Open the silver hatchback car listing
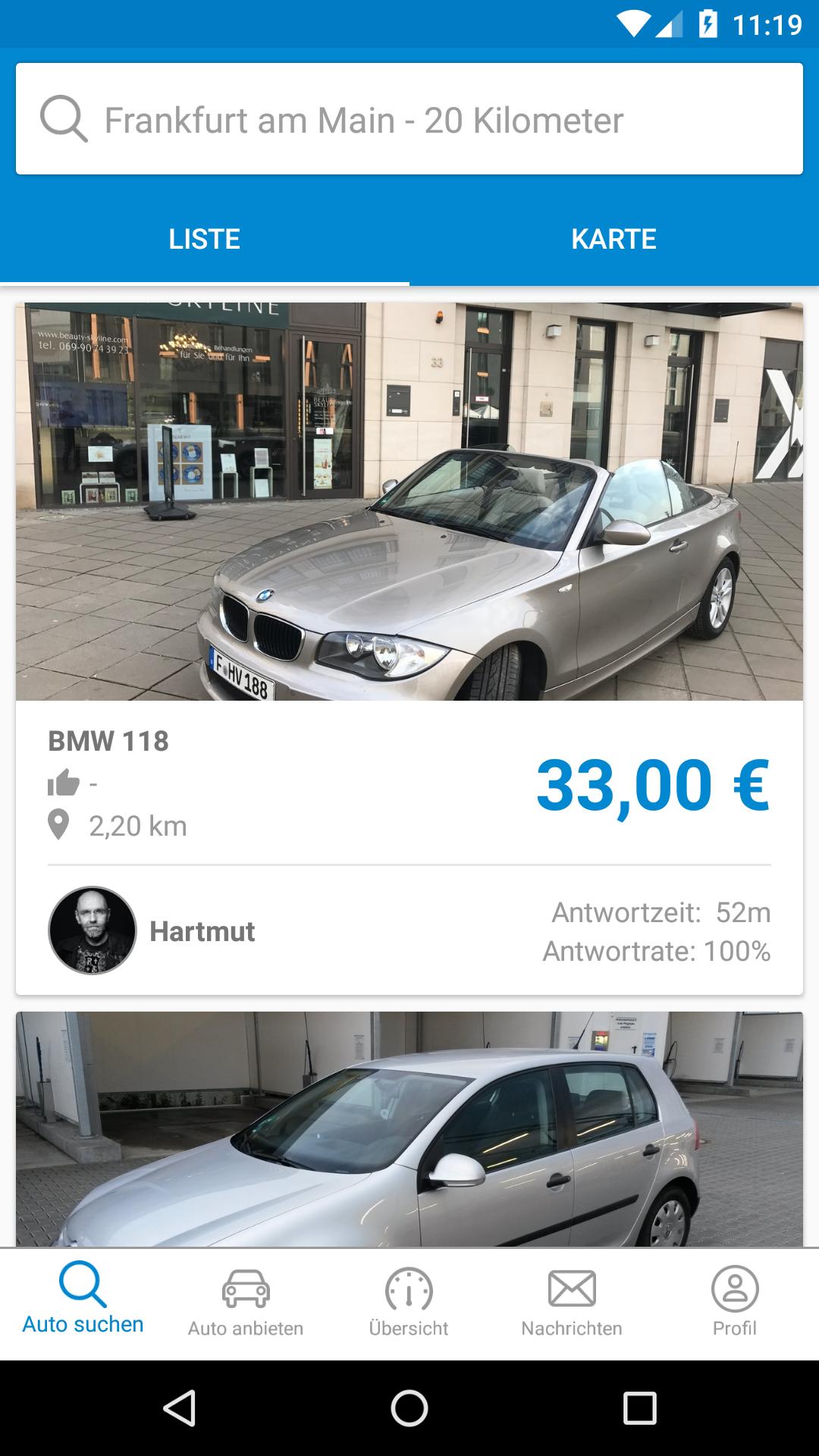Image resolution: width=819 pixels, height=1456 pixels. pyautogui.click(x=409, y=1128)
